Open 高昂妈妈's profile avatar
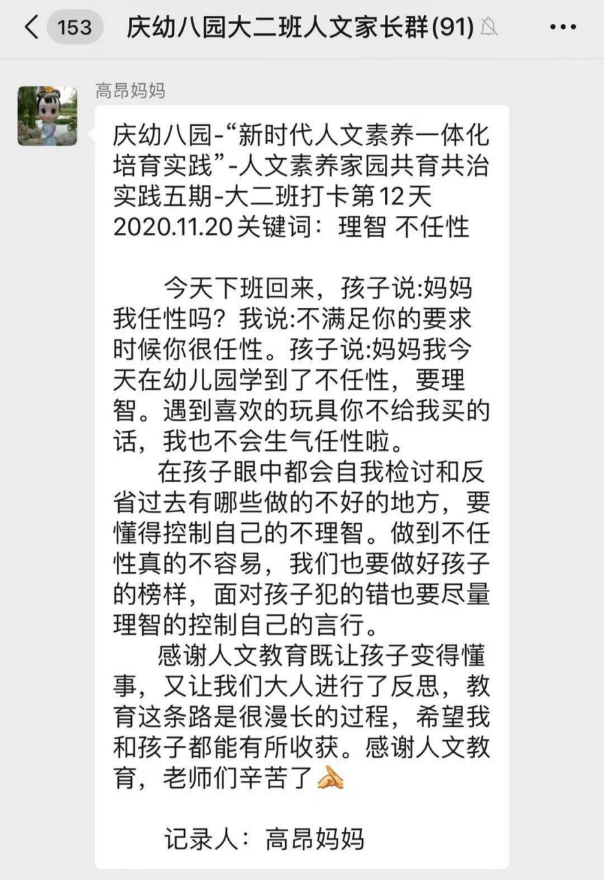The image size is (604, 880). tap(47, 115)
